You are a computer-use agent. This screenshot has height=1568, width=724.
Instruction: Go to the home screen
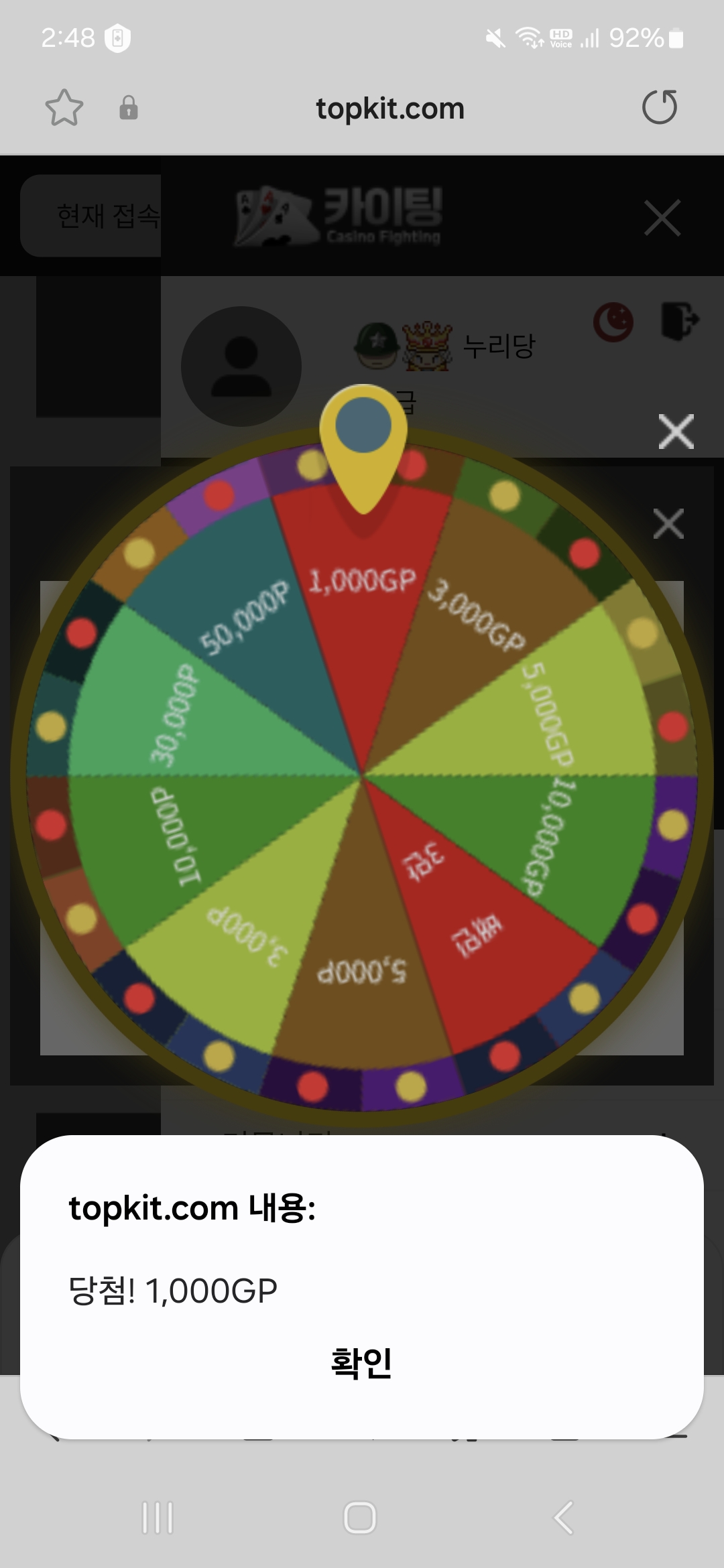360,1517
